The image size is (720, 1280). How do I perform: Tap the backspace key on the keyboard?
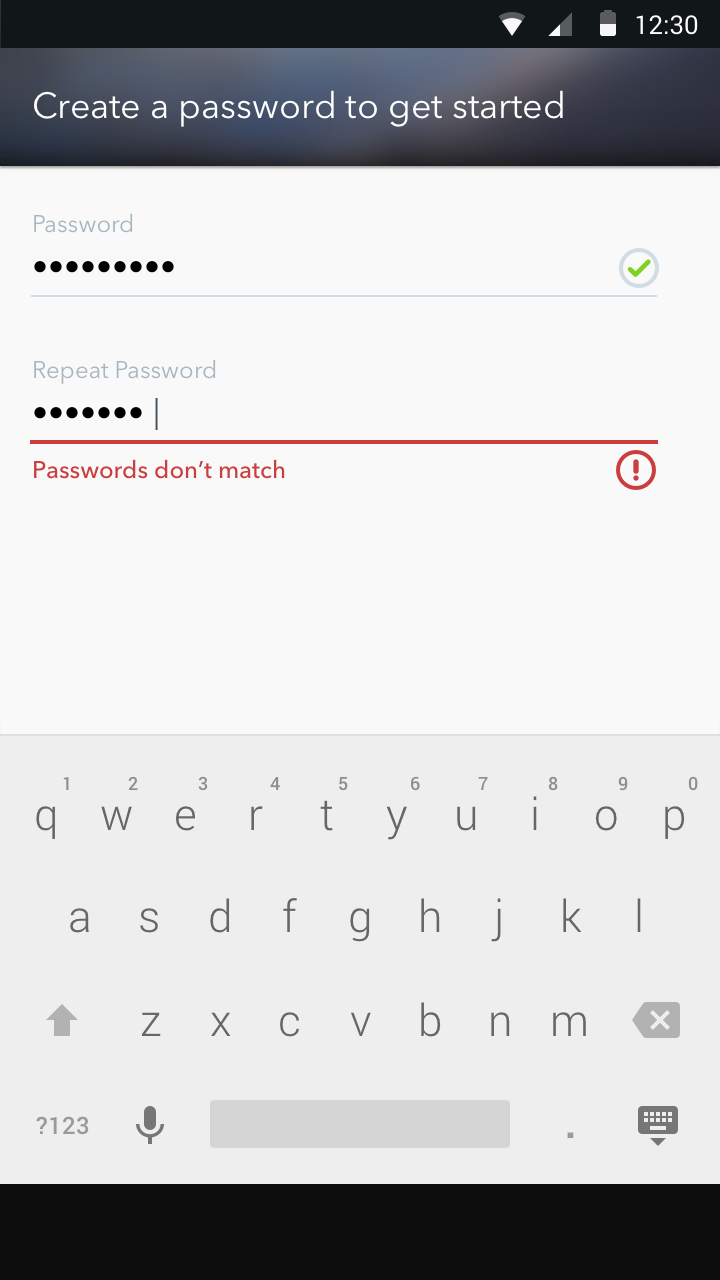[x=657, y=1020]
